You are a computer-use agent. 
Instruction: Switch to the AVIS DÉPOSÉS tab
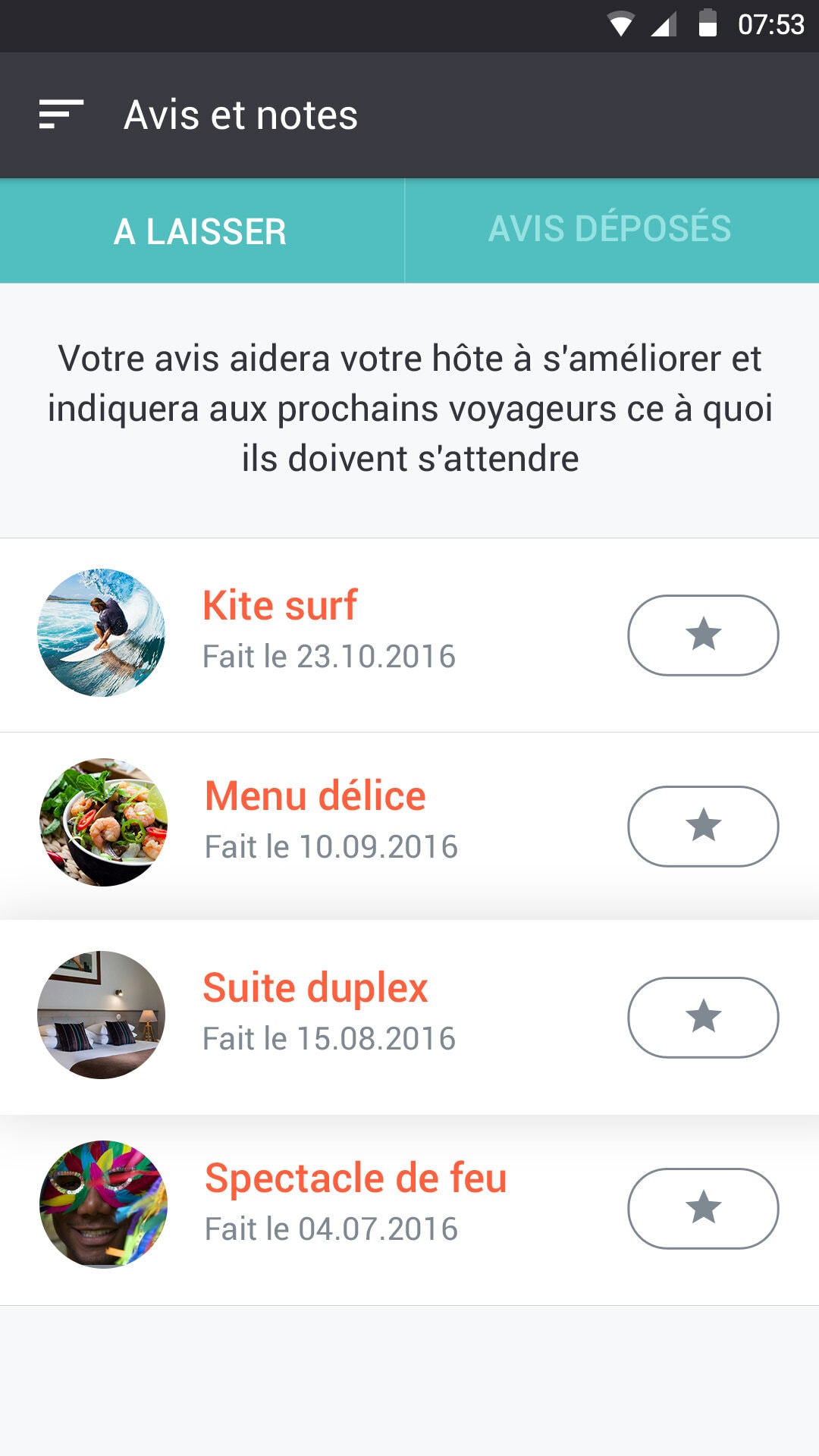pyautogui.click(x=610, y=229)
